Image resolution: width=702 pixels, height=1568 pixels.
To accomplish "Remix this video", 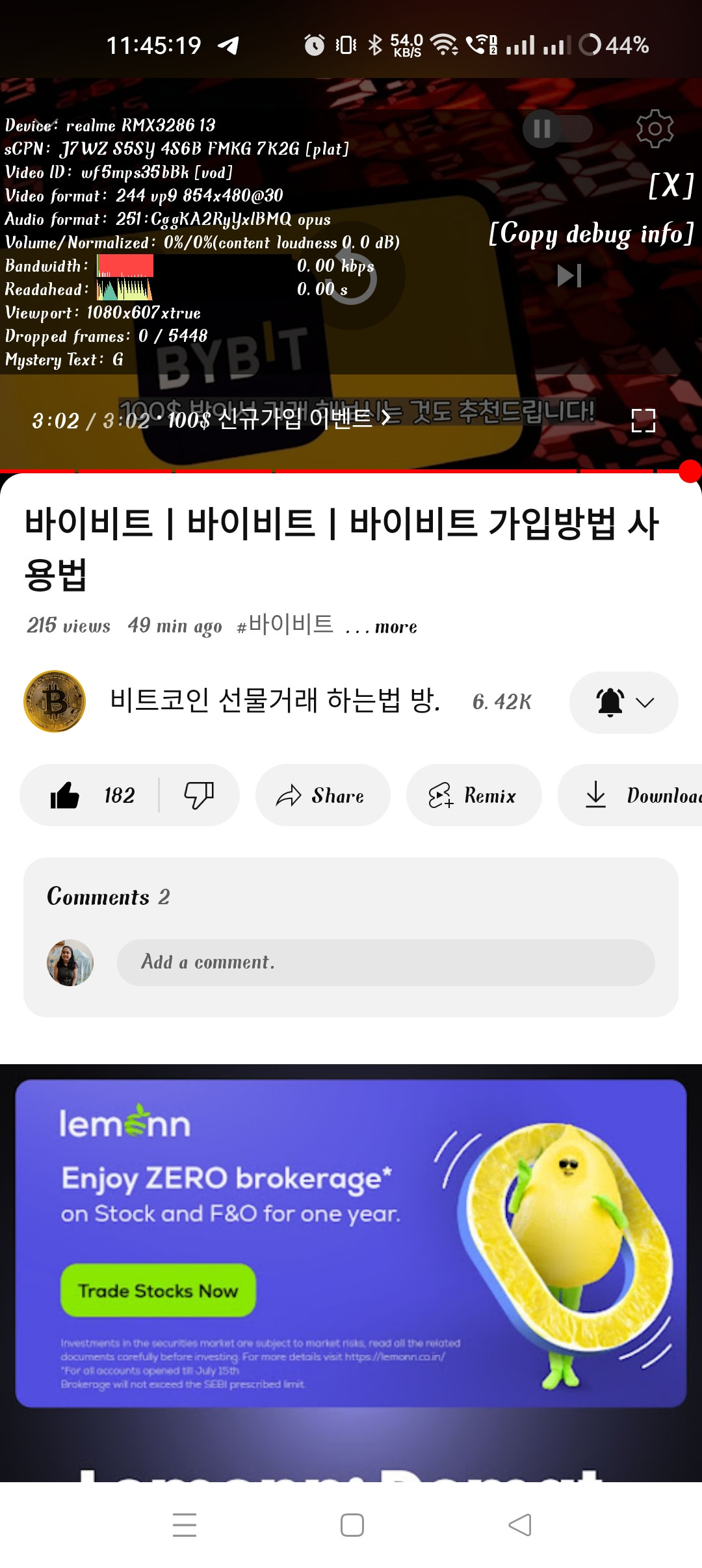I will pyautogui.click(x=473, y=795).
